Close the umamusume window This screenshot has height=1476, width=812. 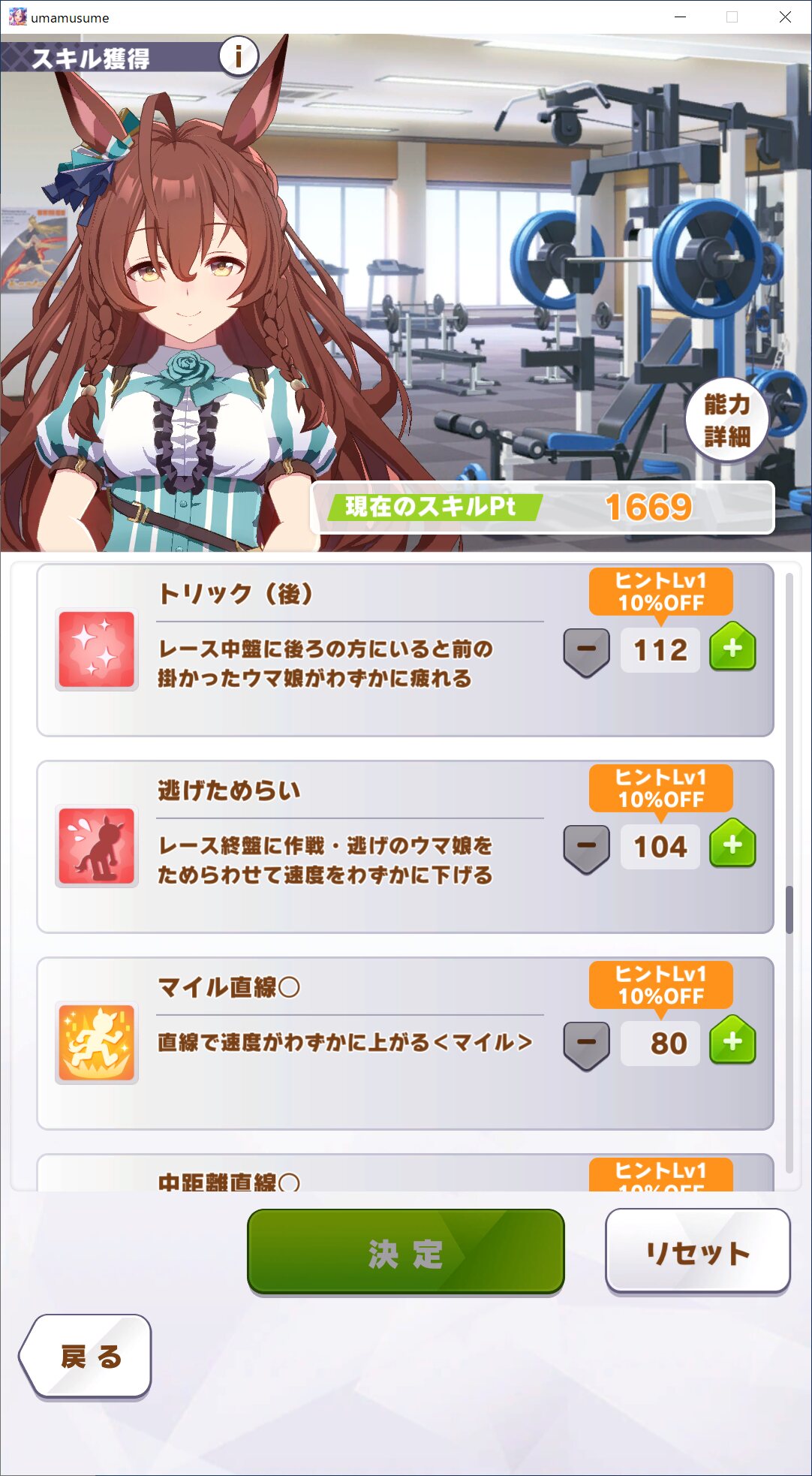coord(785,17)
